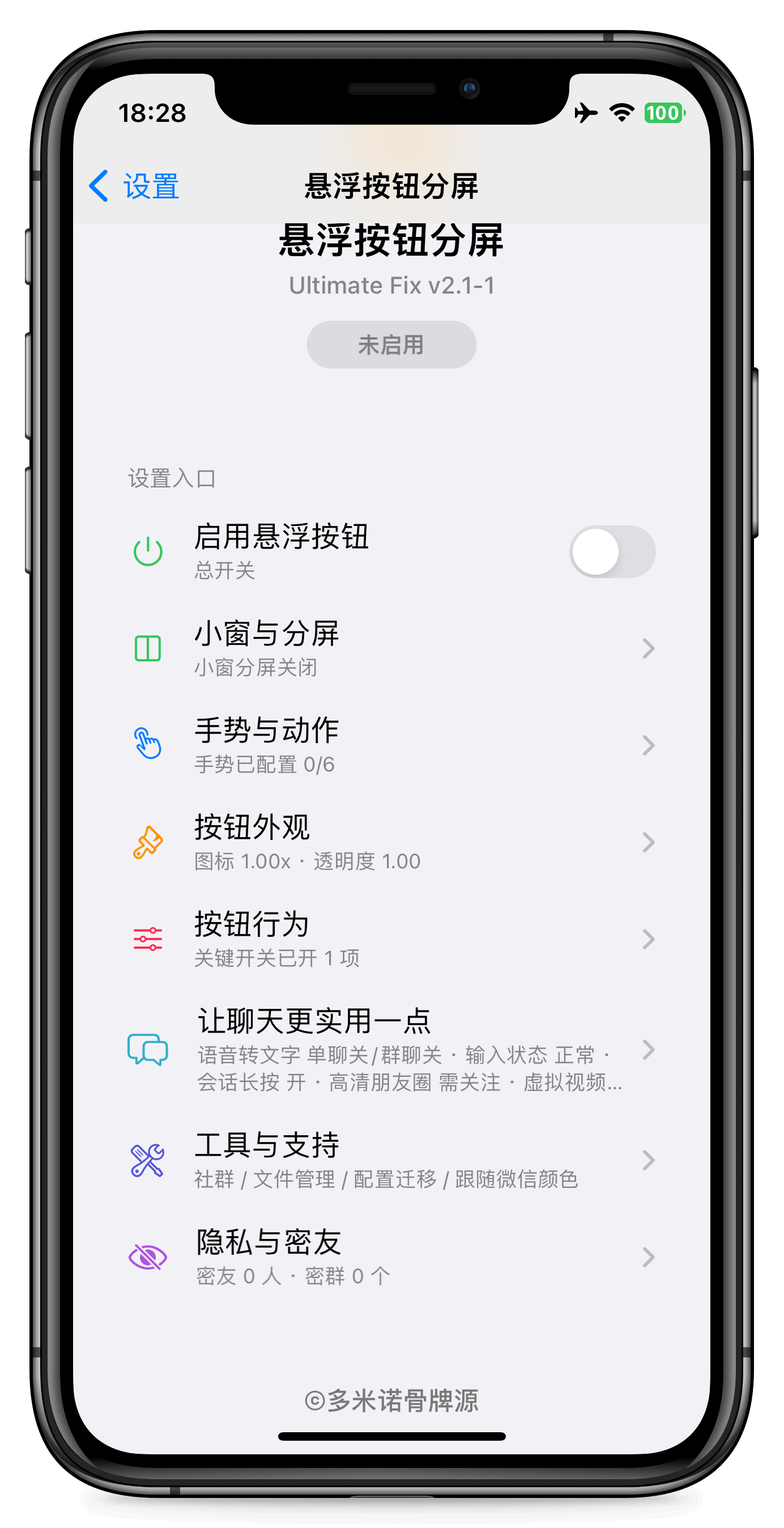The height and width of the screenshot is (1528, 784).
Task: Open 小窗与分屏 settings
Action: tap(391, 648)
